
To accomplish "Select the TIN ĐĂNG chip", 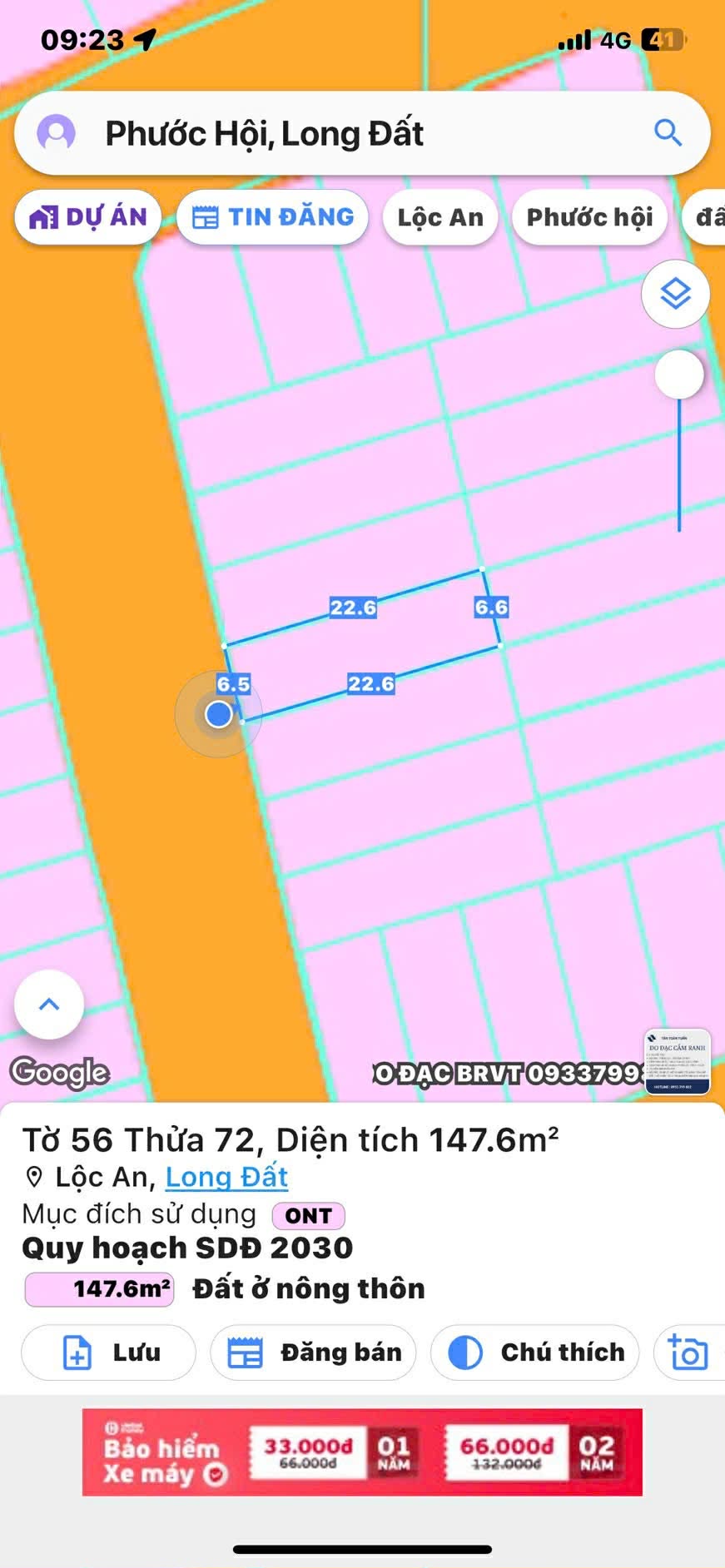I will pos(273,217).
